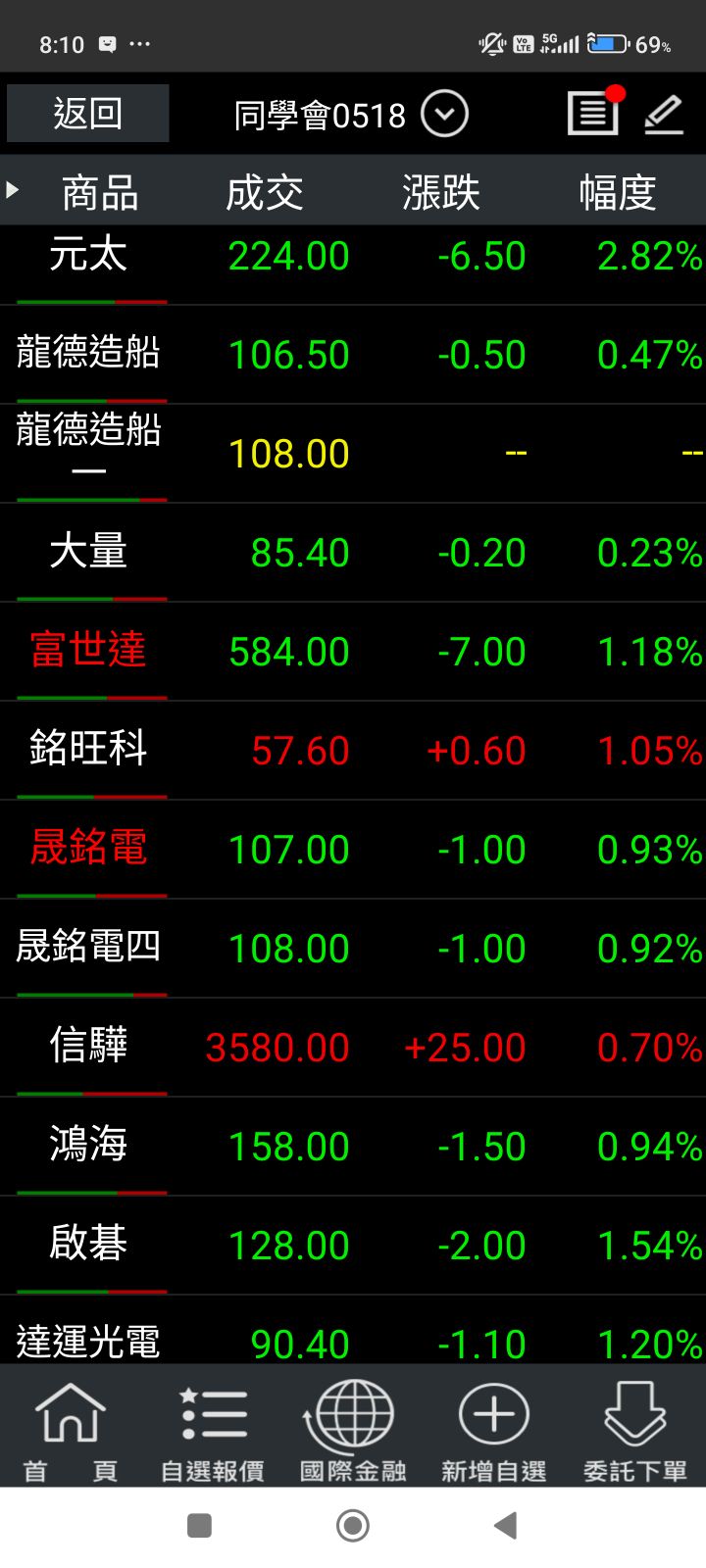
Task: Tap the system back triangle
Action: (505, 1526)
